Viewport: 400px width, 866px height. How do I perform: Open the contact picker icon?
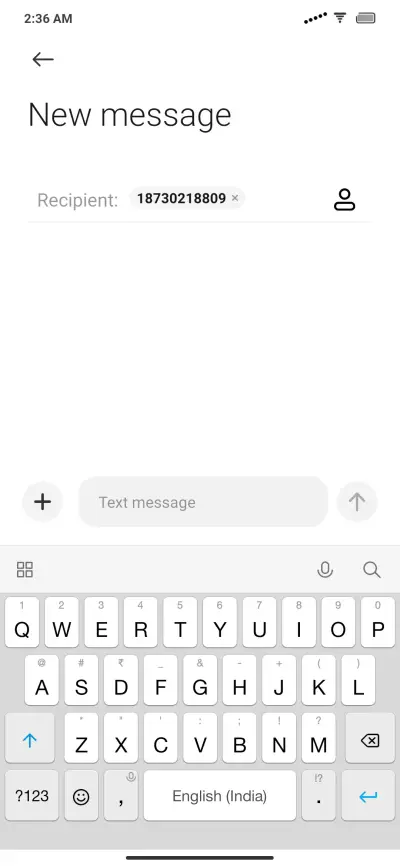pyautogui.click(x=344, y=199)
